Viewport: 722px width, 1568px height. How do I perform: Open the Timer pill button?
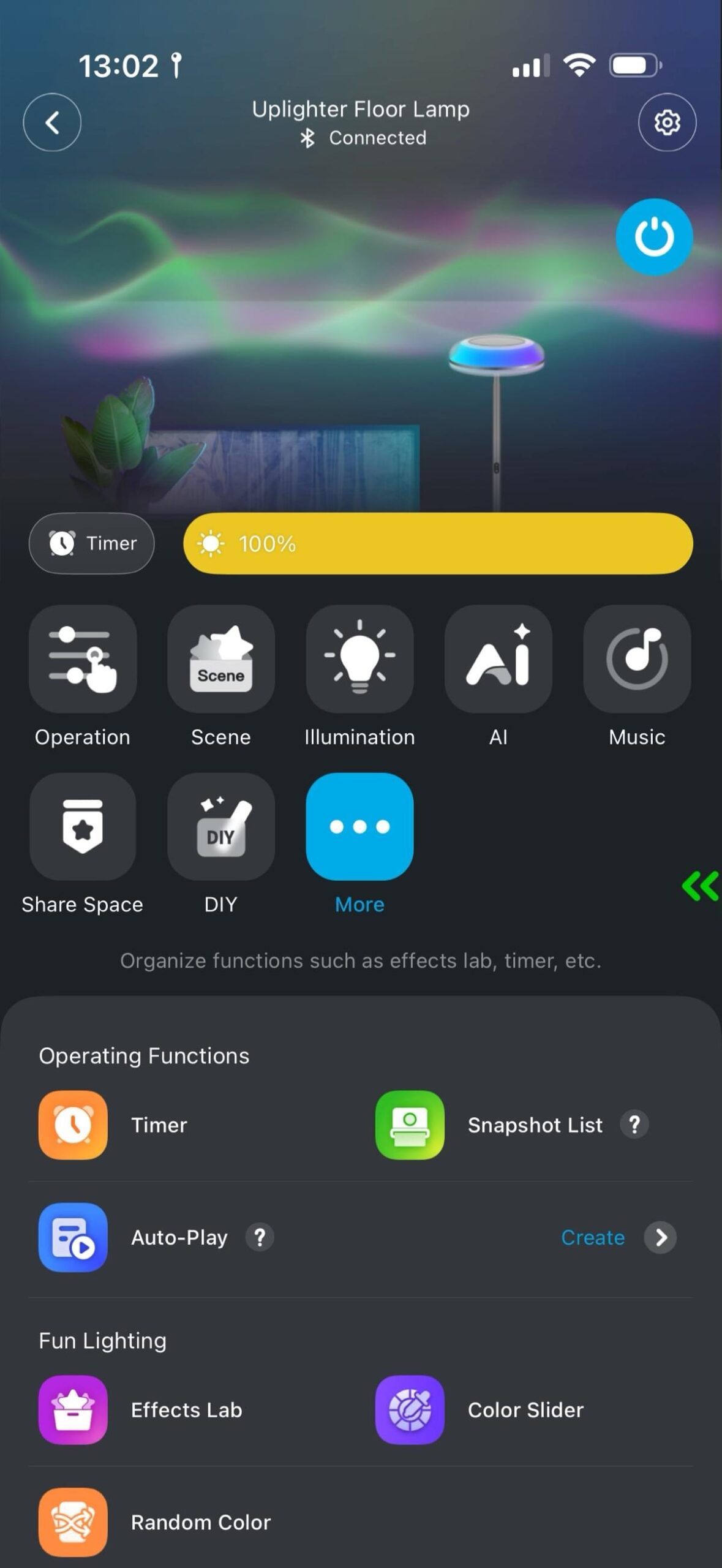click(x=92, y=543)
